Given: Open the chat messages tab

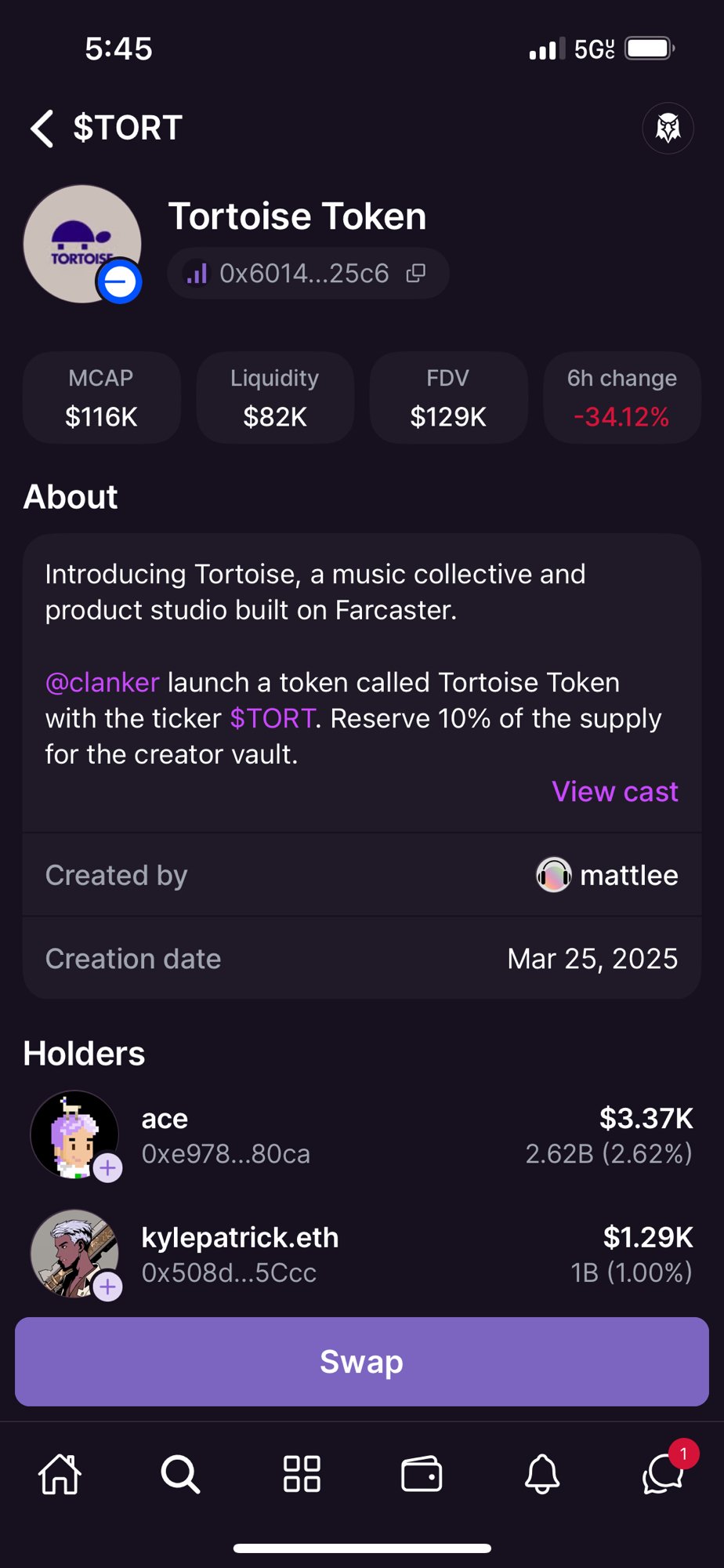Looking at the screenshot, I should 663,1475.
